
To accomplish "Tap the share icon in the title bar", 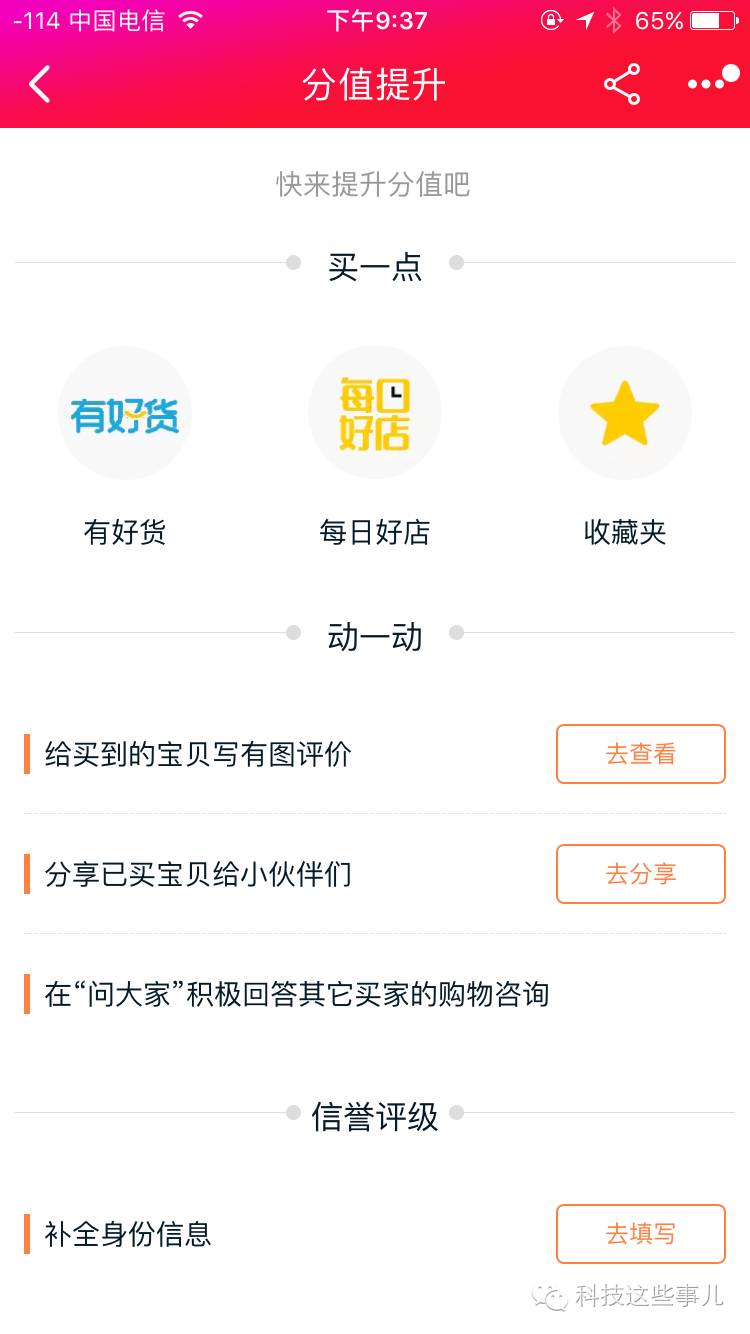I will 620,85.
